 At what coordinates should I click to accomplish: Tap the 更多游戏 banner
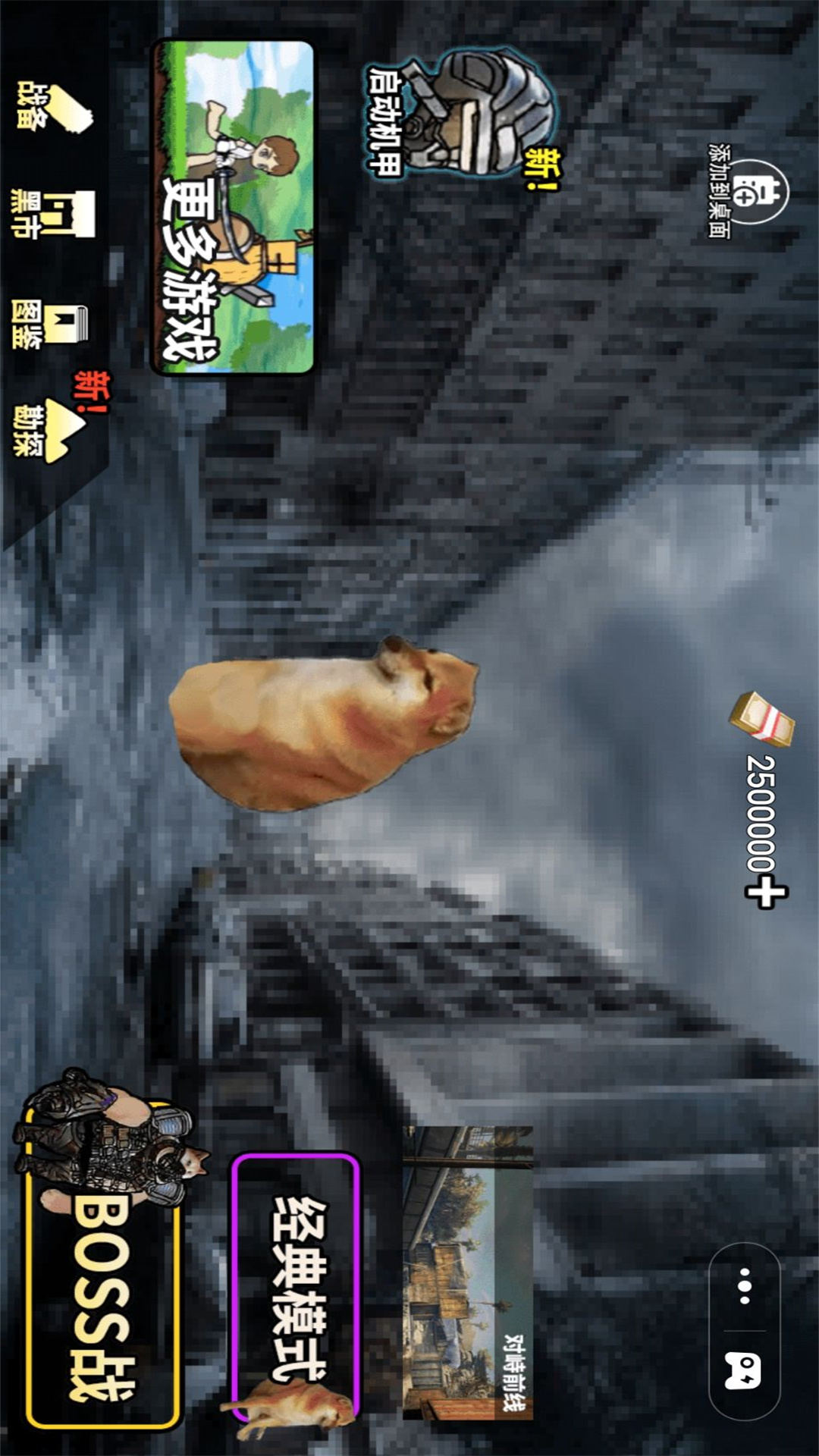pyautogui.click(x=234, y=208)
